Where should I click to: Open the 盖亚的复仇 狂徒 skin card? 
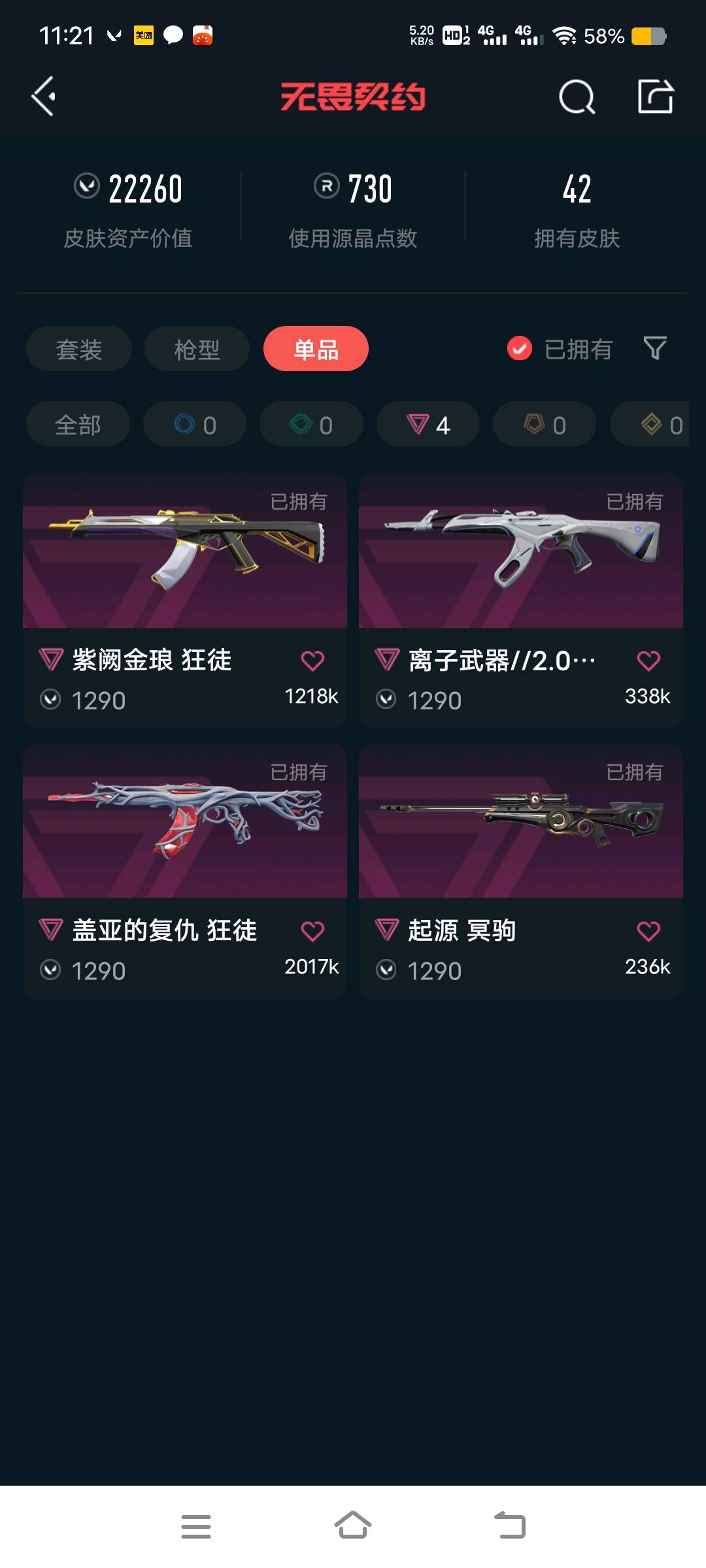coord(185,822)
